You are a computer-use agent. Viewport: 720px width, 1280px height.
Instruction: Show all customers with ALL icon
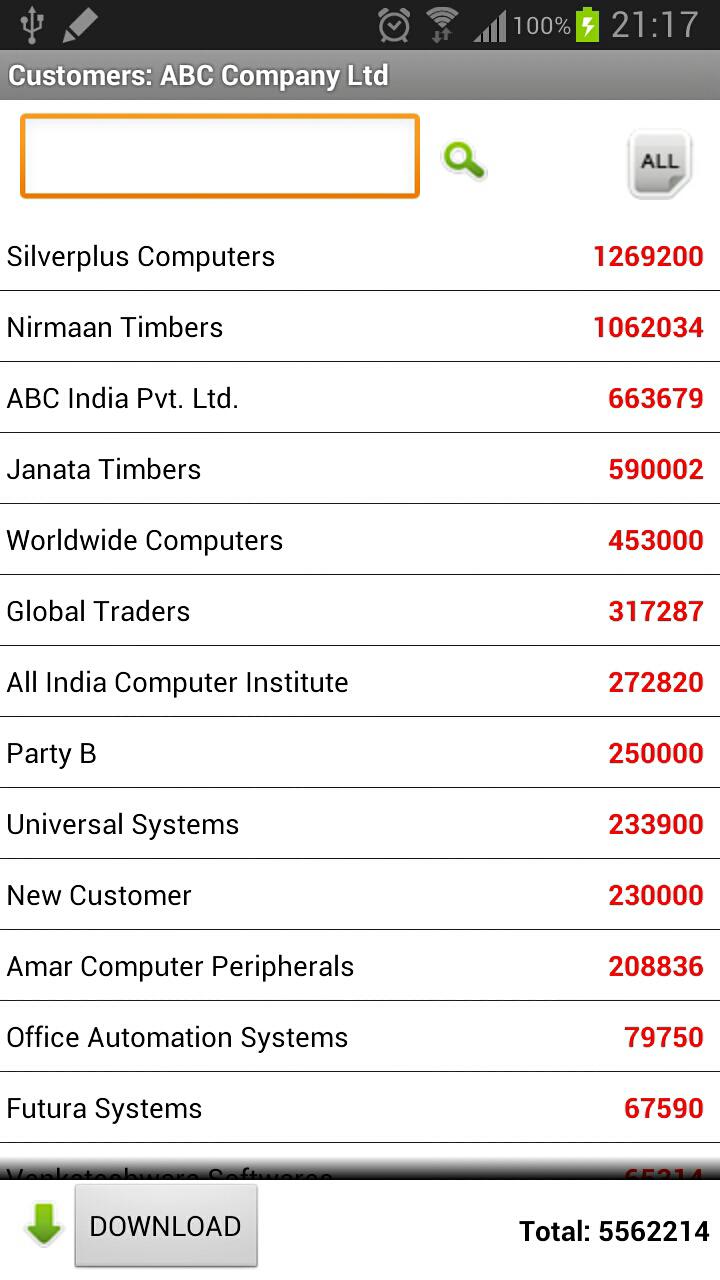click(x=659, y=163)
